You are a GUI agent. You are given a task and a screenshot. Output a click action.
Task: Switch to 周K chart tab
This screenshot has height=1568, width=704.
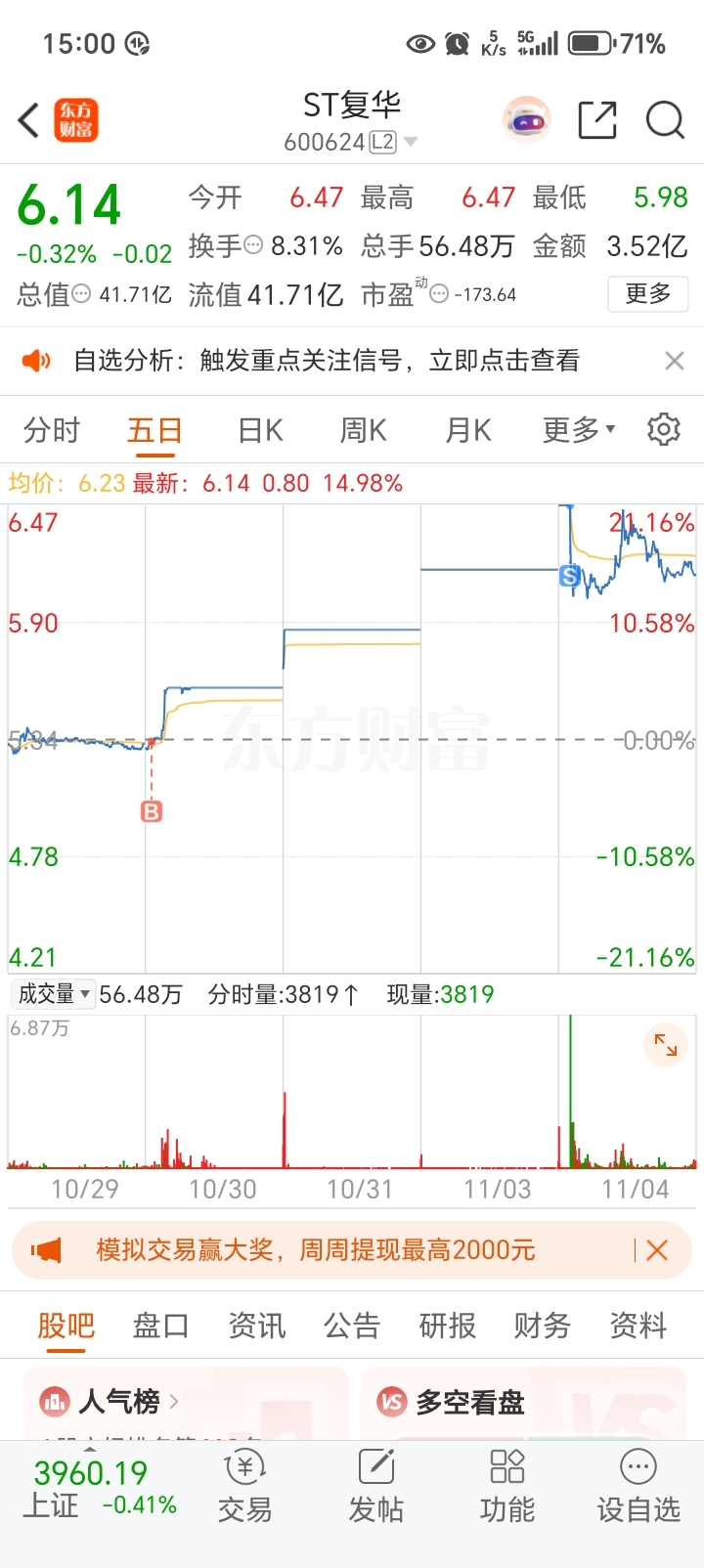364,430
